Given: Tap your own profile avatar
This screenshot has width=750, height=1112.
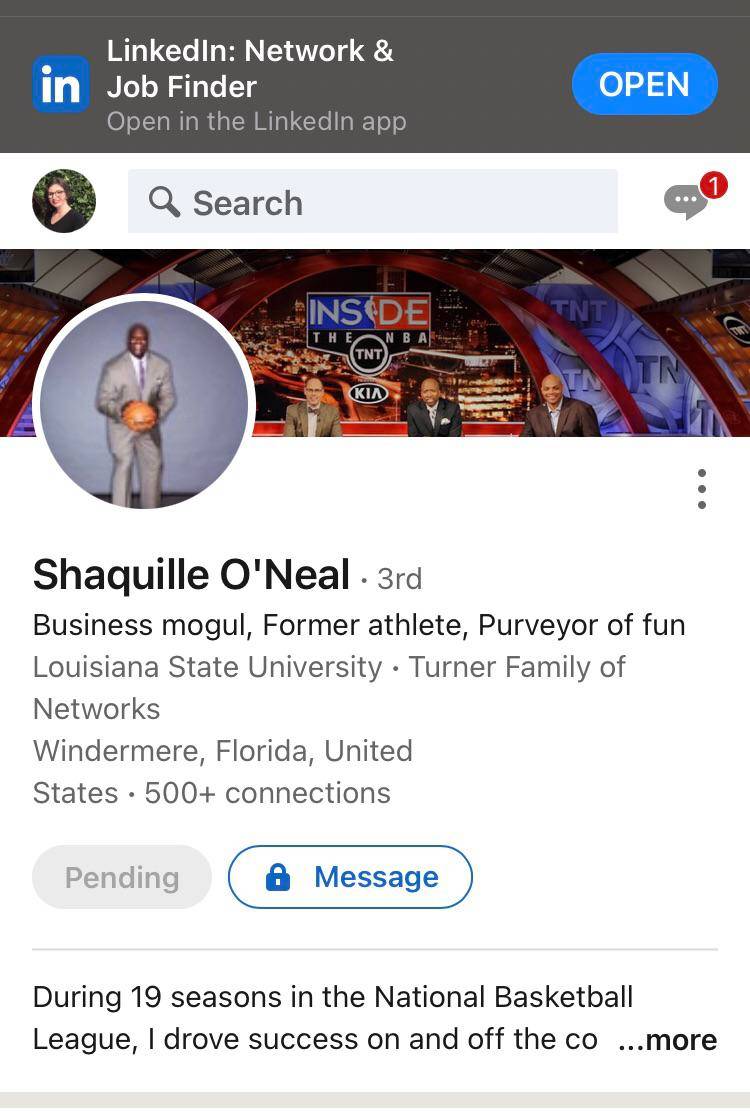Looking at the screenshot, I should (x=64, y=201).
